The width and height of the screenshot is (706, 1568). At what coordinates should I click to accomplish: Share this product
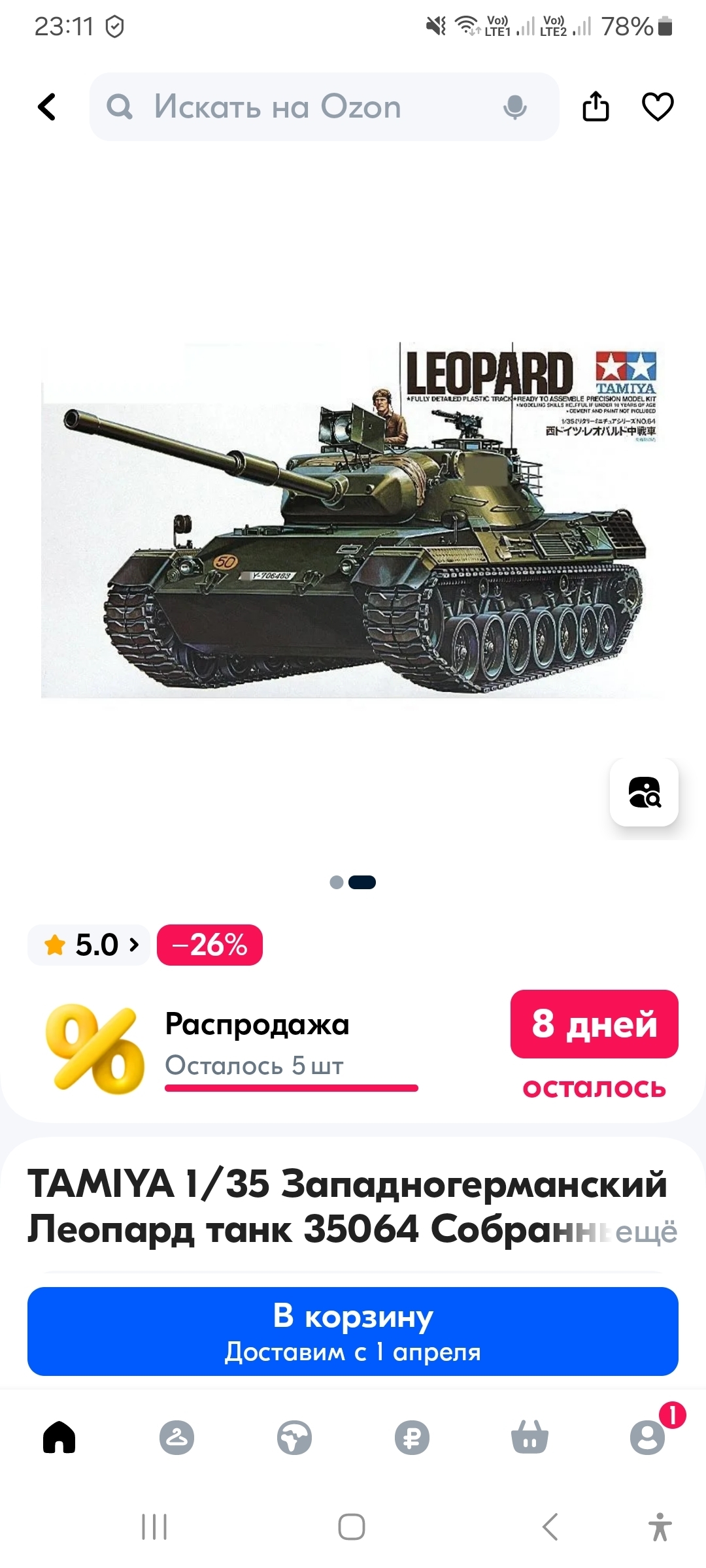click(596, 106)
